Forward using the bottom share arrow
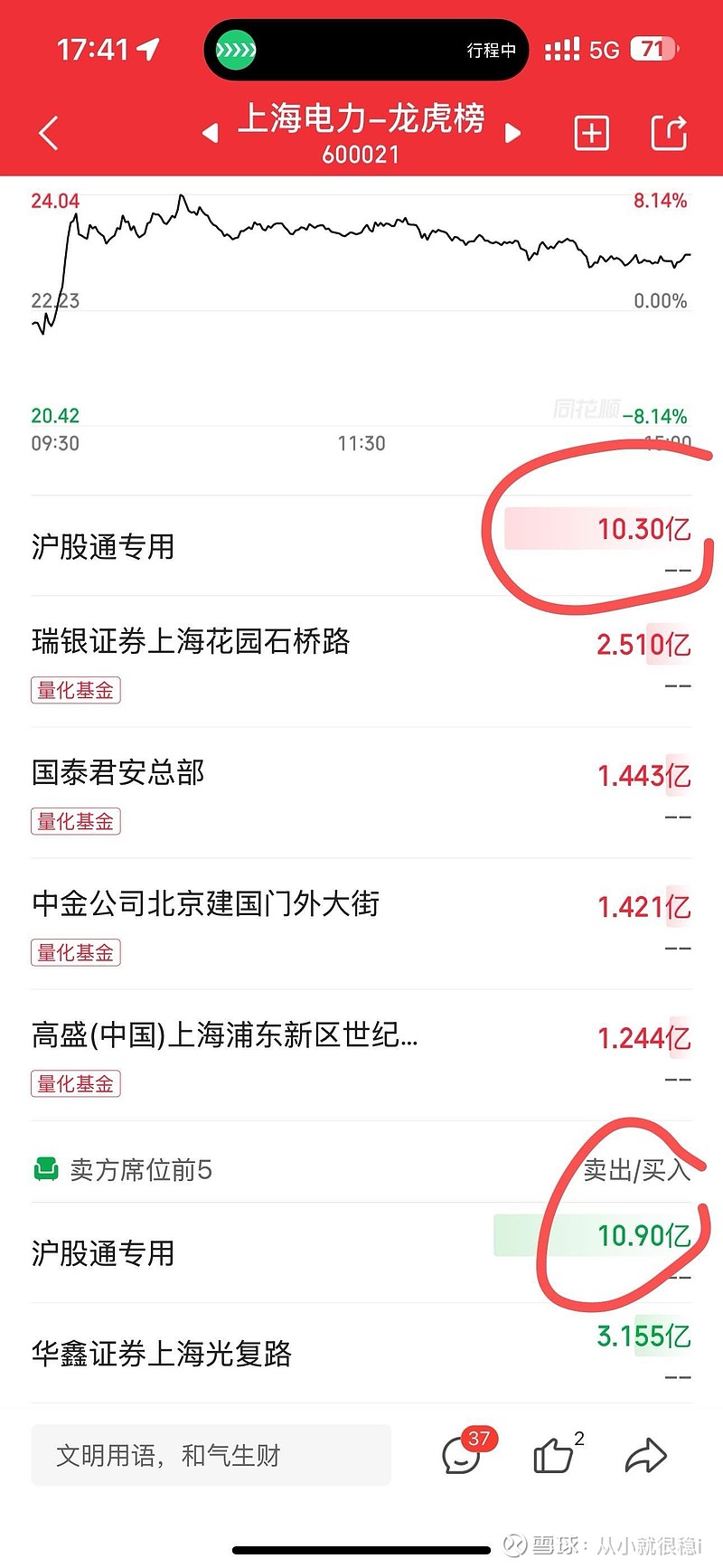 (645, 1455)
